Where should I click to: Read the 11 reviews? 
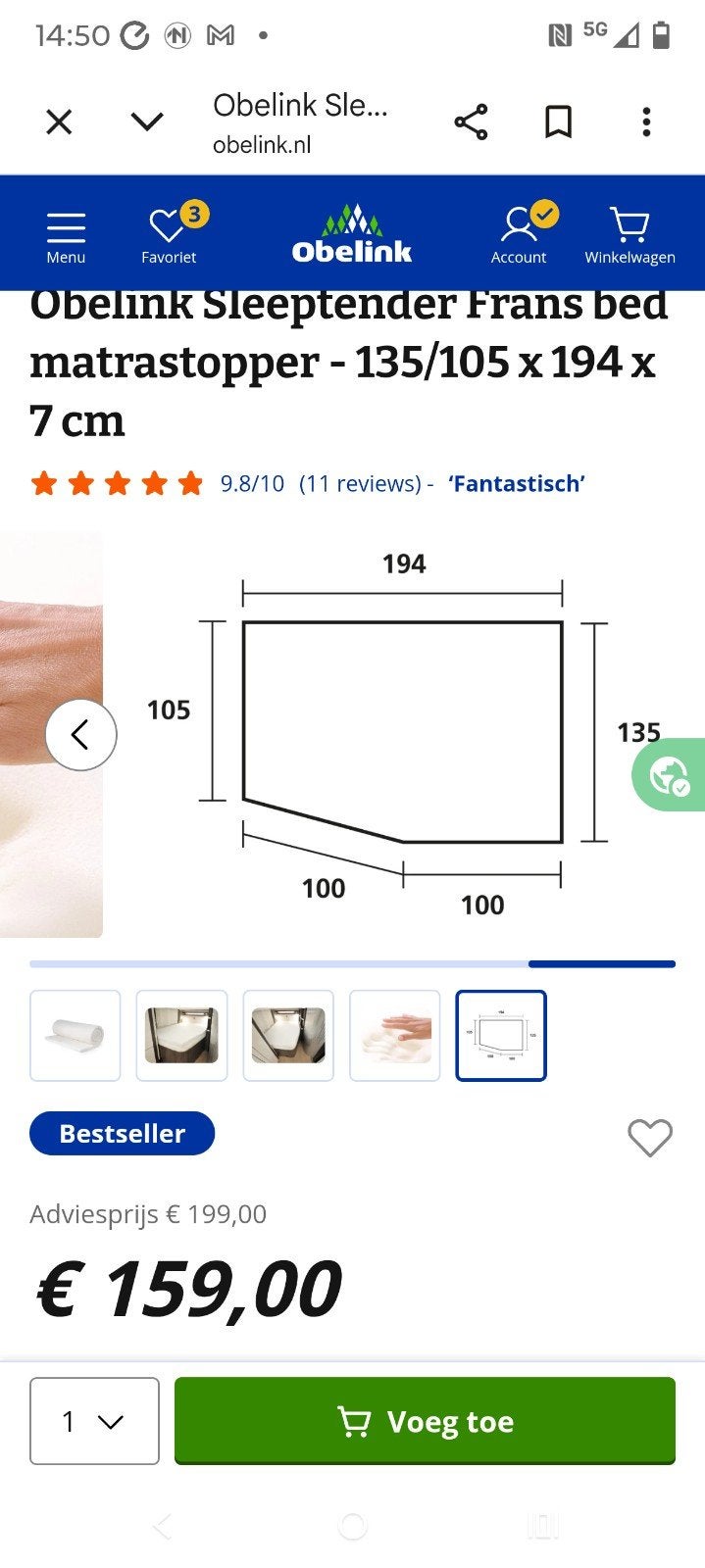360,483
